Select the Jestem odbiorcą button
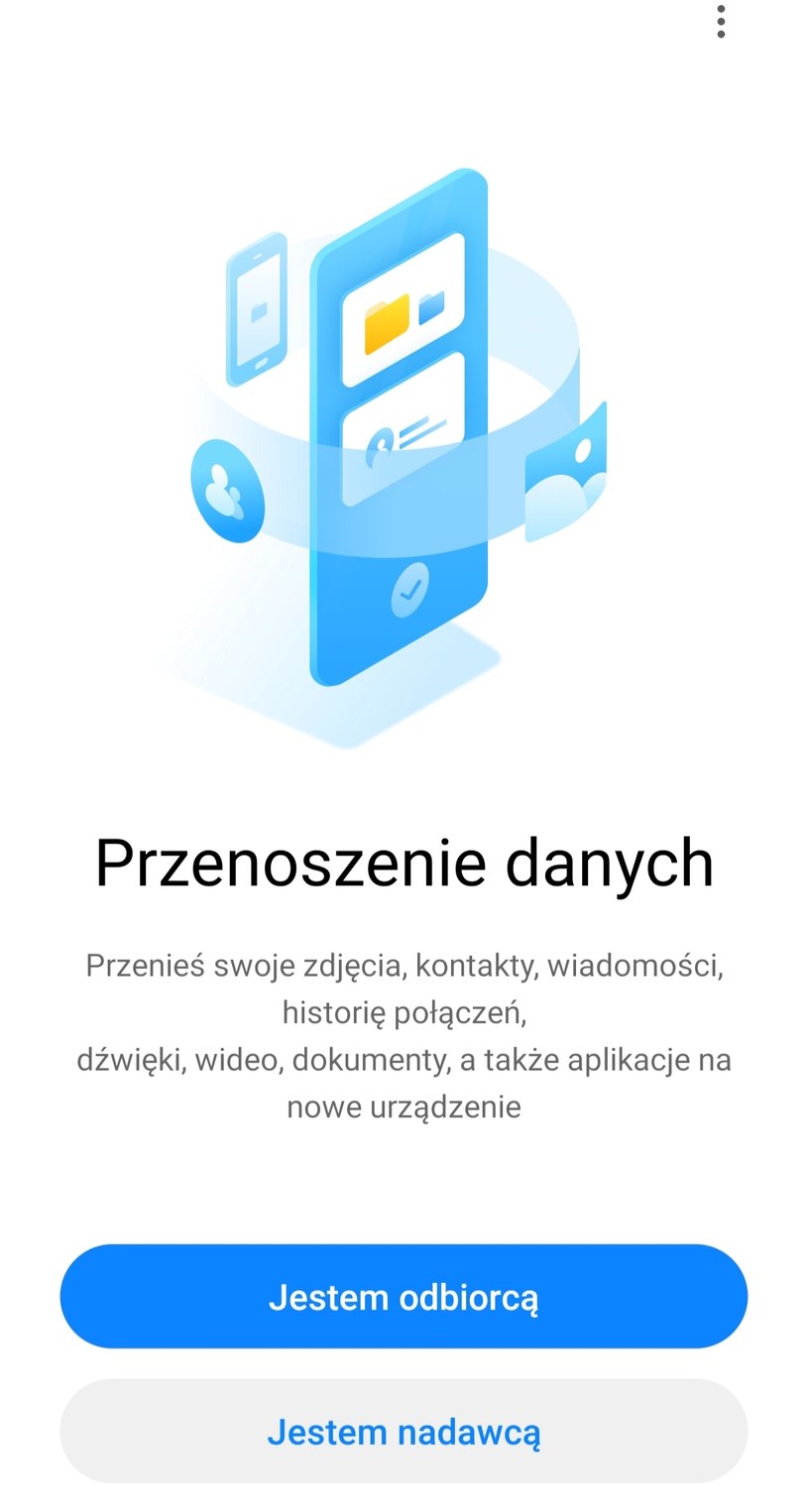808x1512 pixels. point(404,1296)
